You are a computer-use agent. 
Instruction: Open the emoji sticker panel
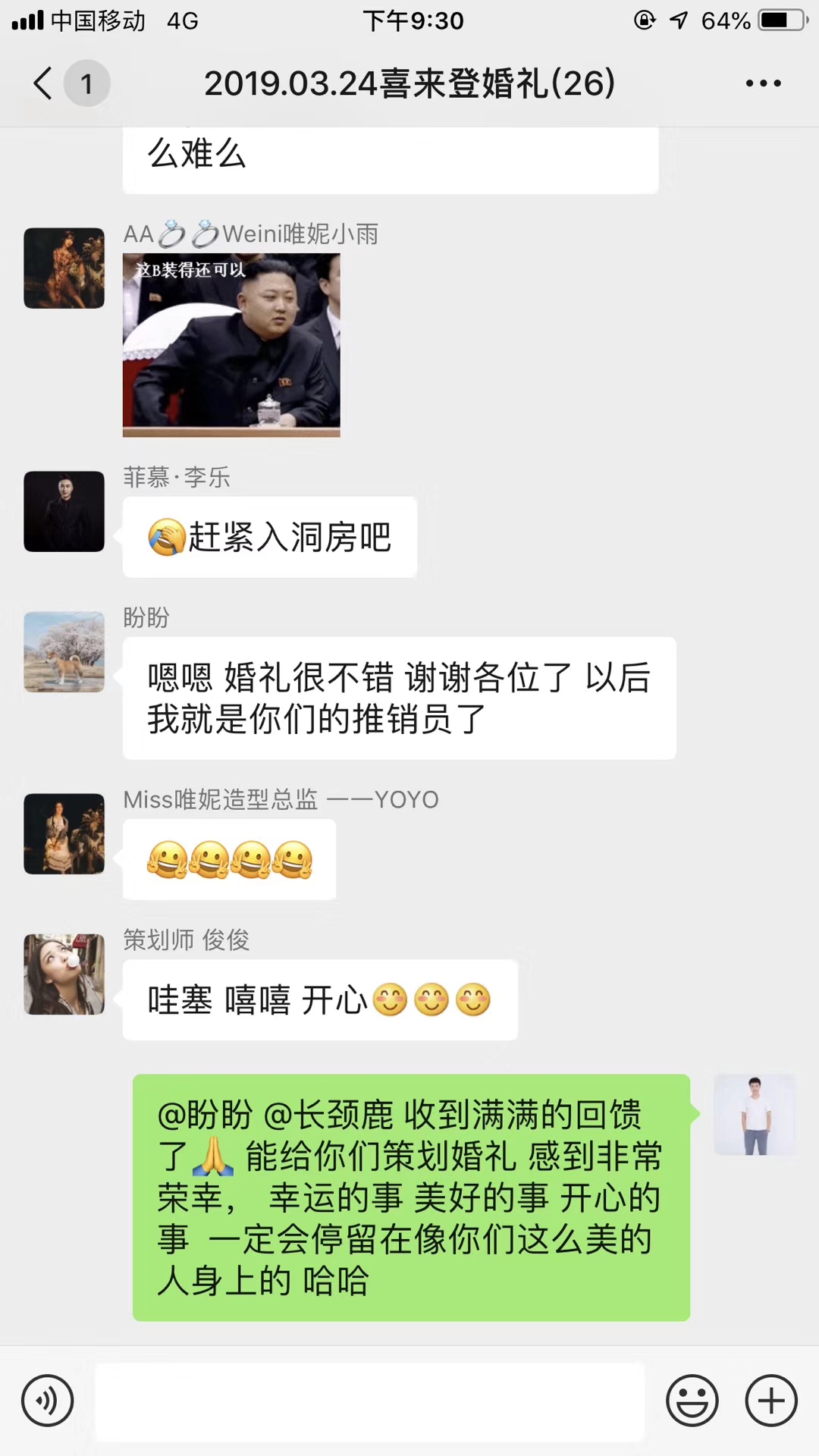pos(692,1400)
